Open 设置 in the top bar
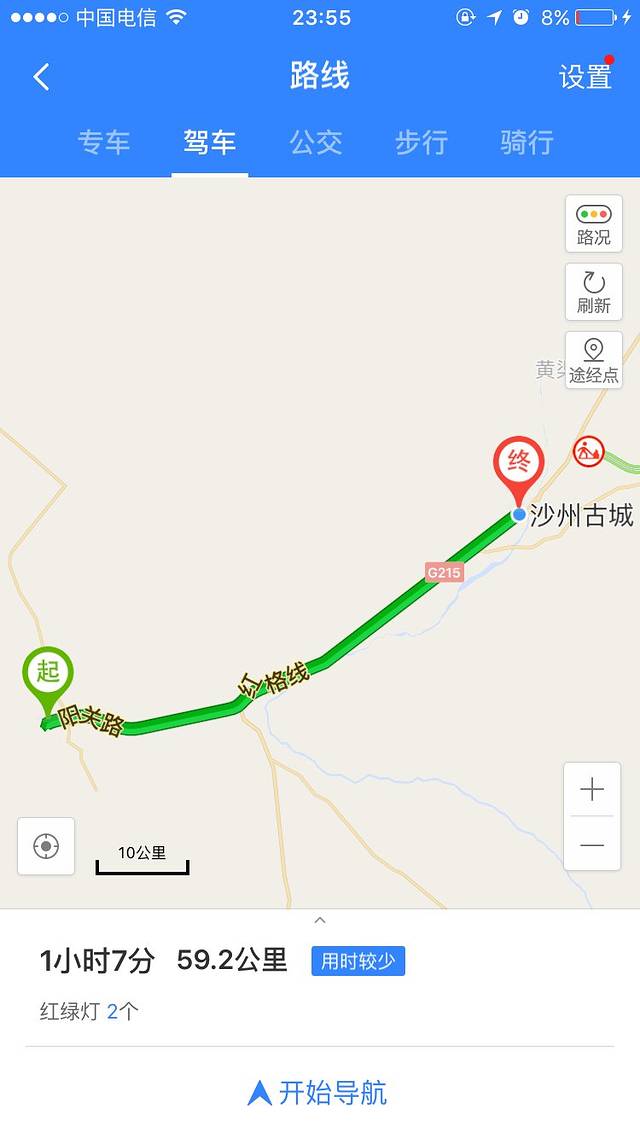 coord(585,77)
